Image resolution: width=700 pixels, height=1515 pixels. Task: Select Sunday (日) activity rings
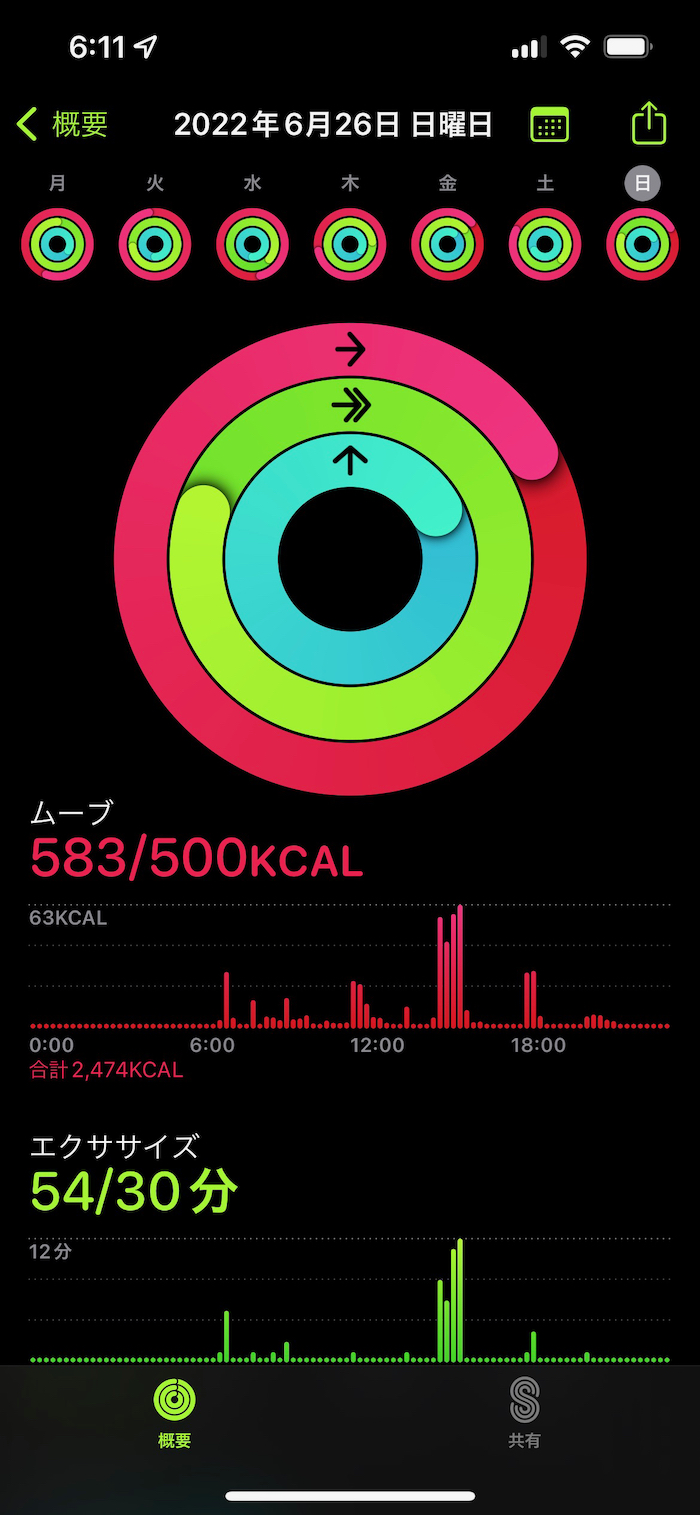pyautogui.click(x=642, y=244)
